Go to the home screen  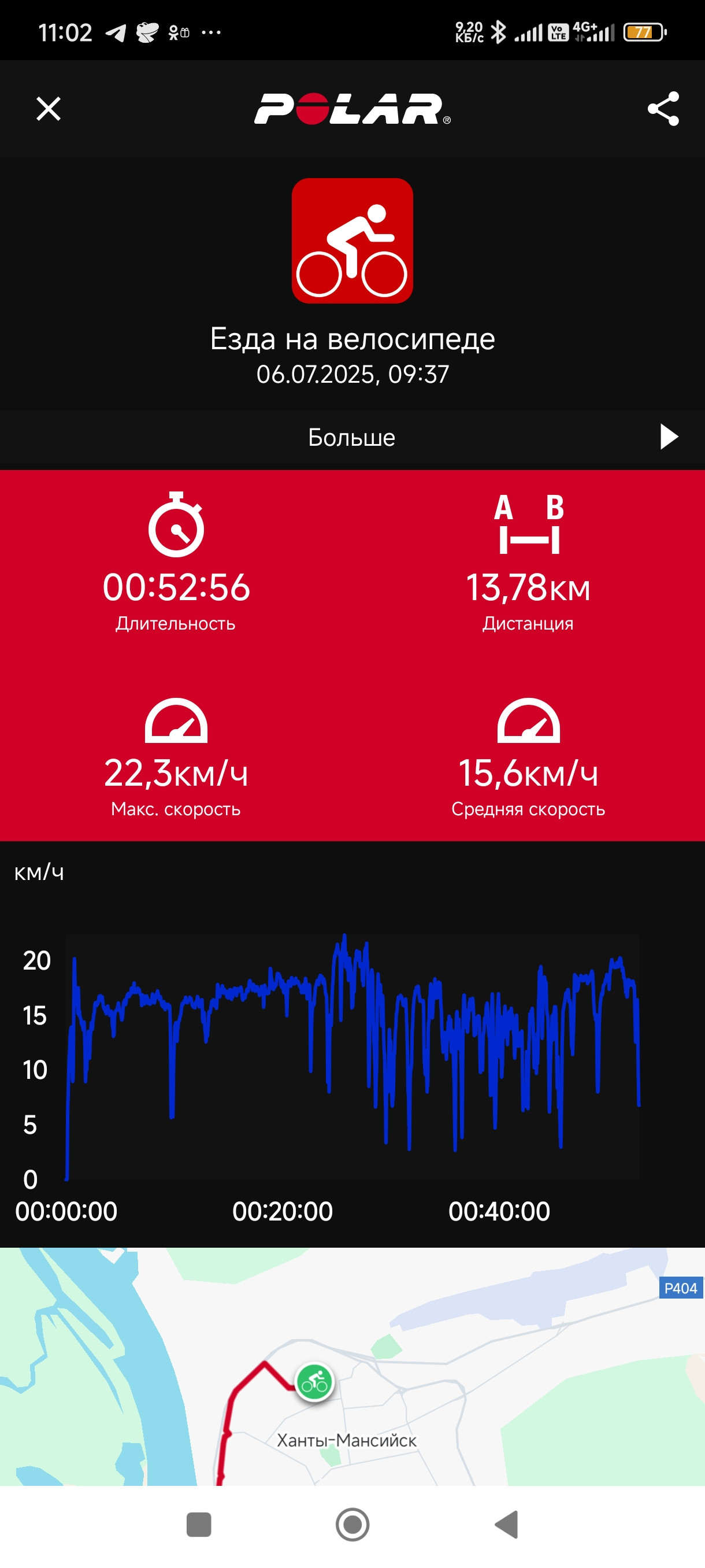click(352, 1525)
